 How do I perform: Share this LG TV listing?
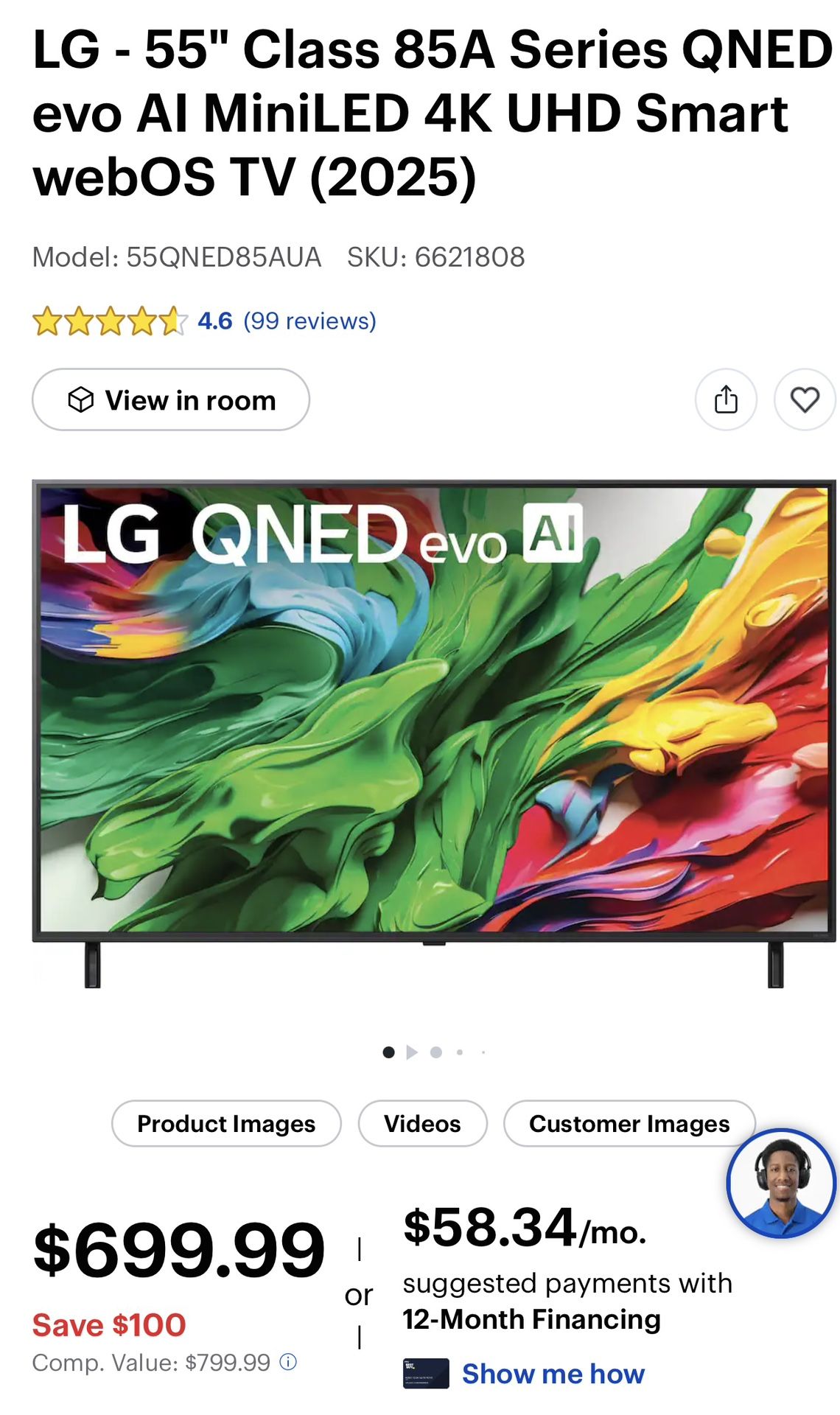726,400
